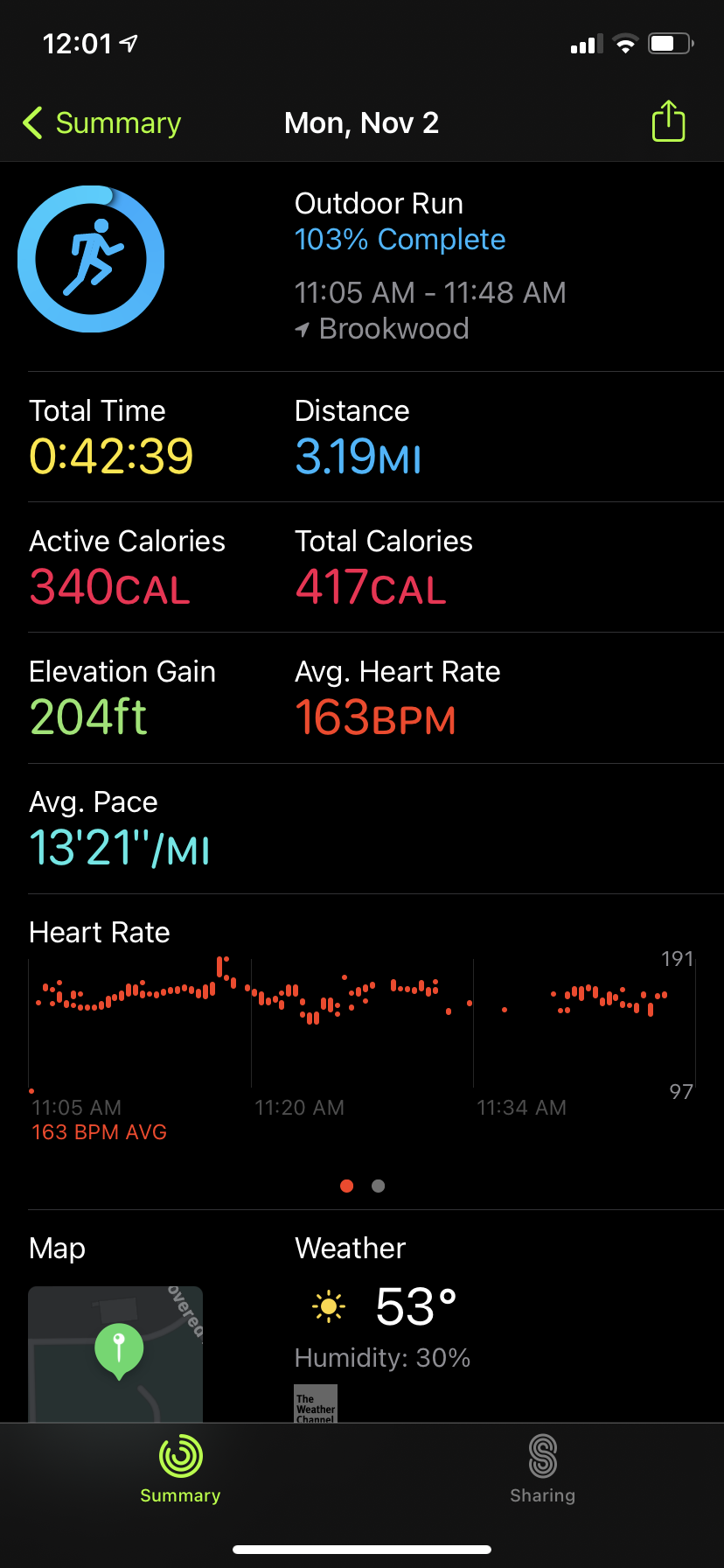The height and width of the screenshot is (1568, 724).
Task: Open The Weather Channel attribution
Action: point(316,1403)
